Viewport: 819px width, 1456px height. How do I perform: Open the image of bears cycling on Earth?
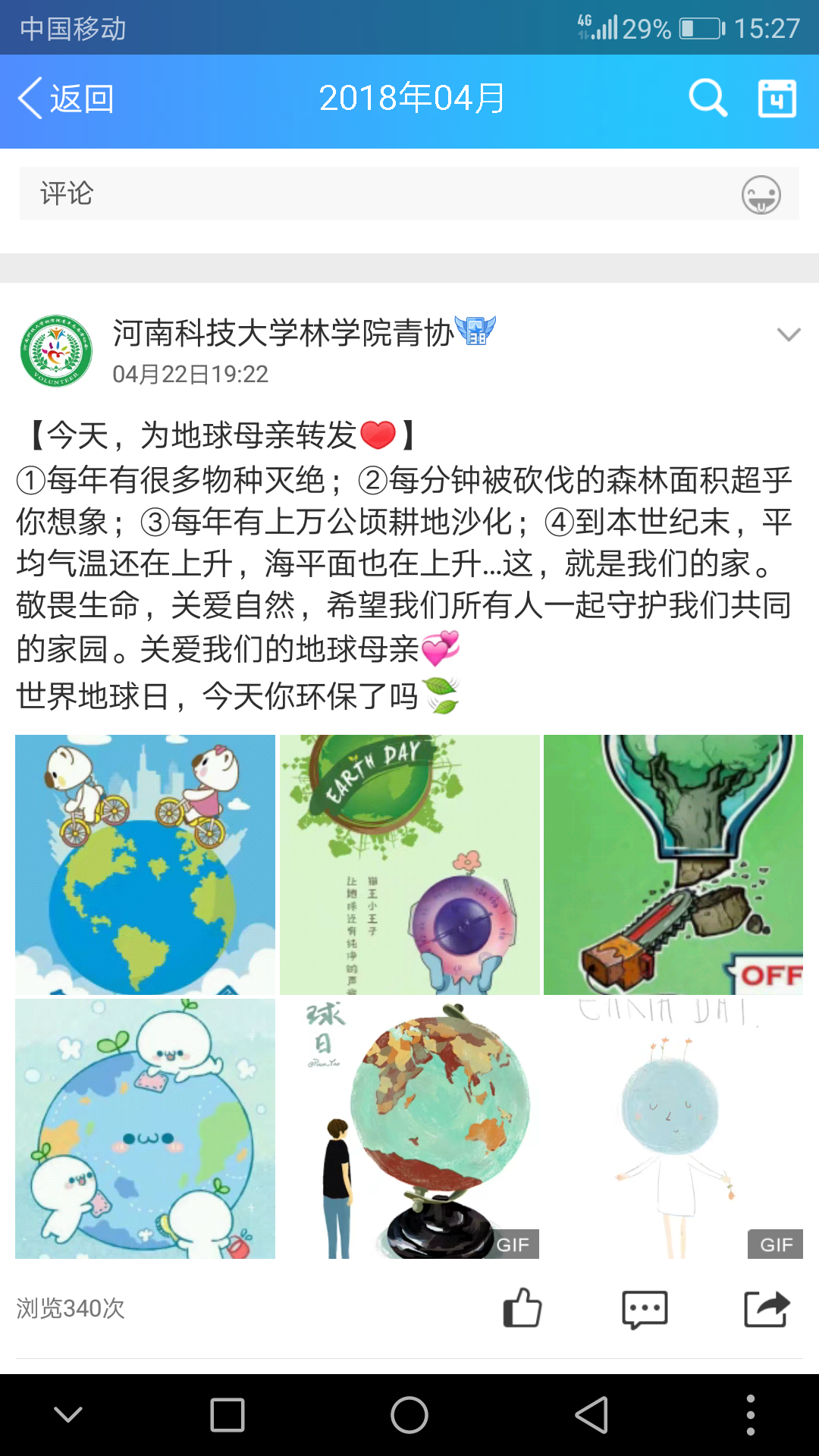coord(145,864)
